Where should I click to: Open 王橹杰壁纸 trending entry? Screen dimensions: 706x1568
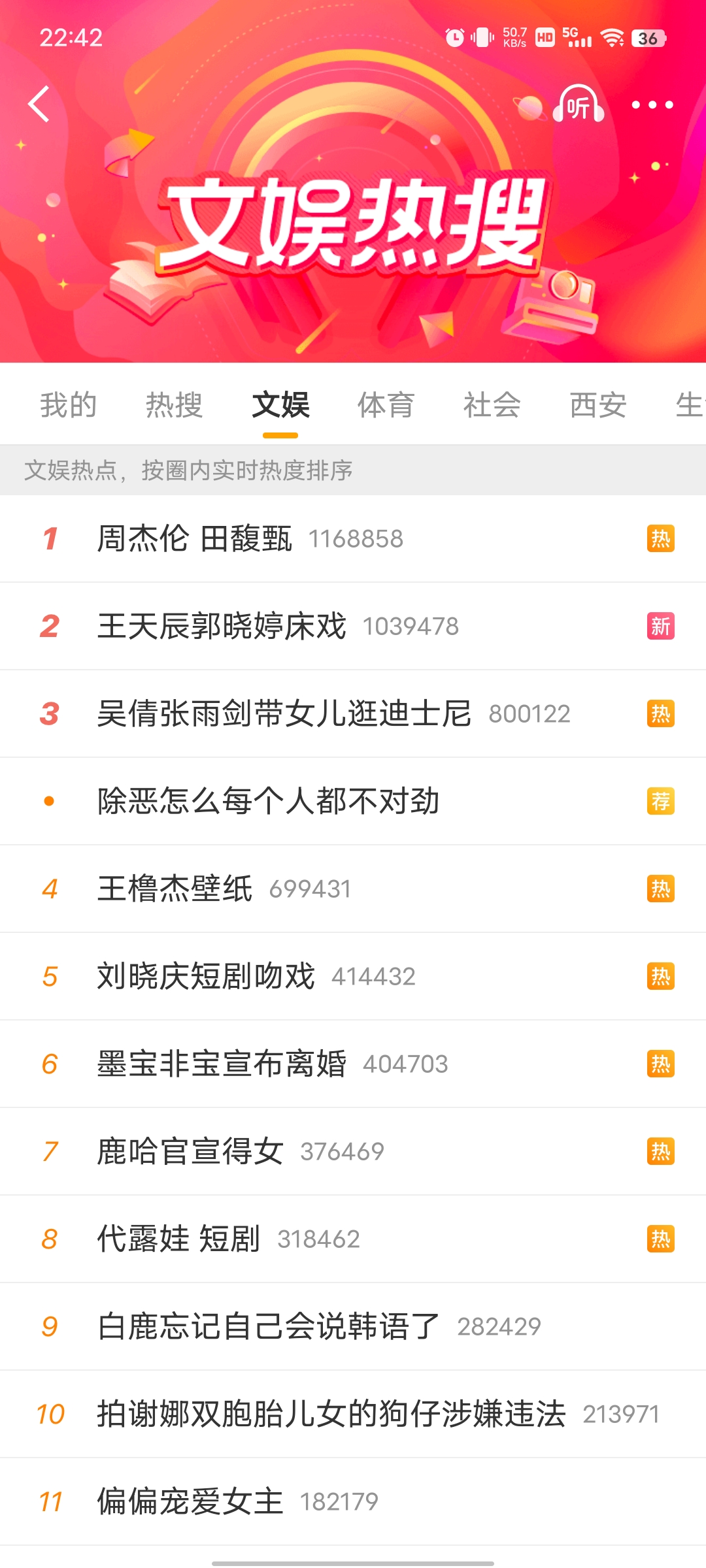(353, 889)
